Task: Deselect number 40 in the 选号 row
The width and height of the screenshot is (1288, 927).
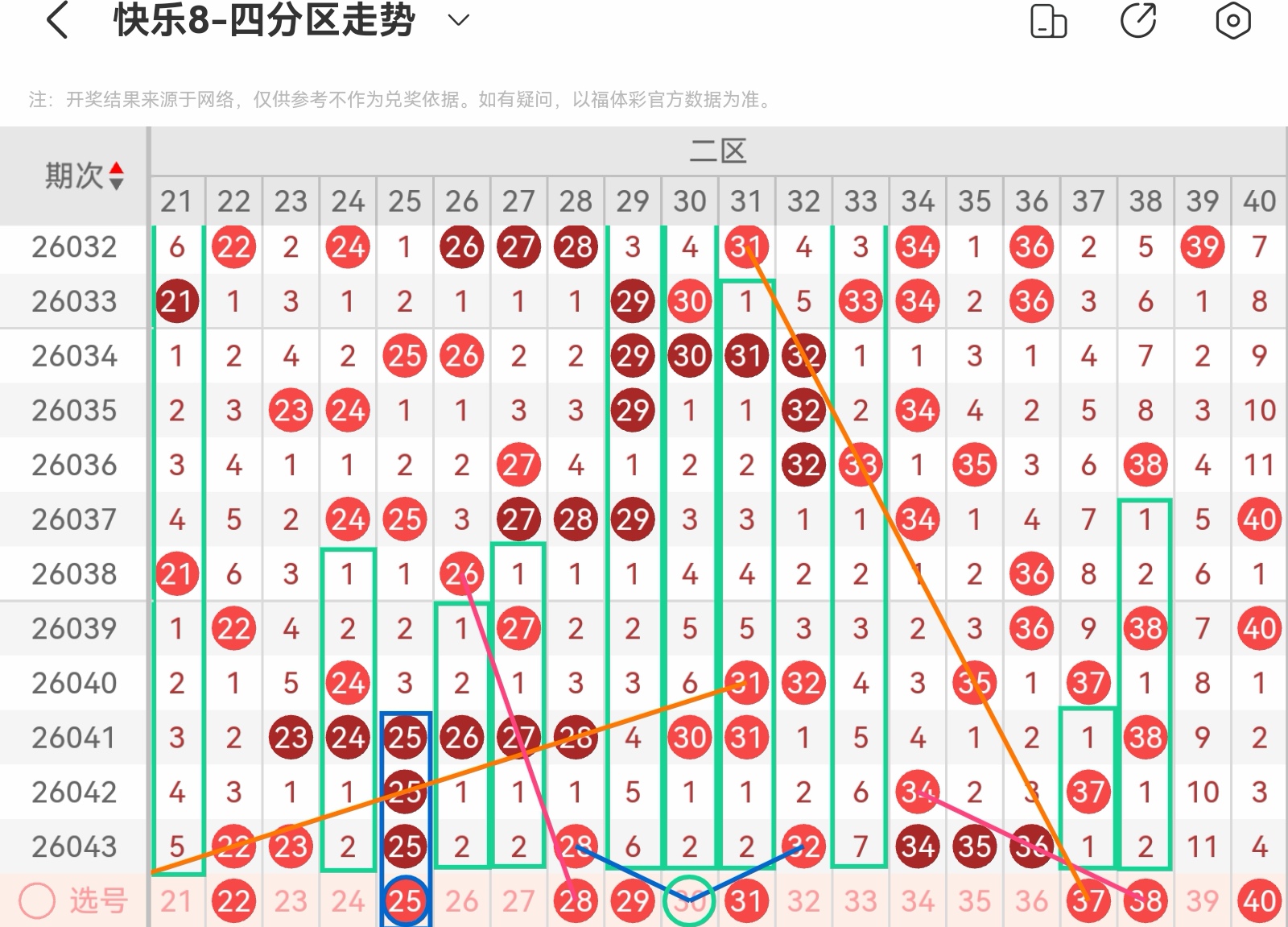Action: click(x=1260, y=901)
